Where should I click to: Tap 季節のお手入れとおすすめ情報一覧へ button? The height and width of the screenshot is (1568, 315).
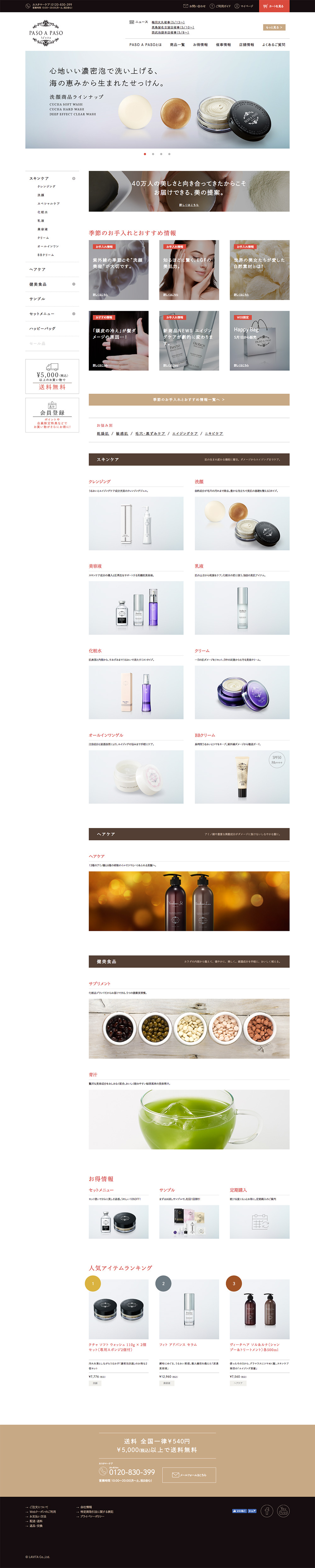[188, 400]
